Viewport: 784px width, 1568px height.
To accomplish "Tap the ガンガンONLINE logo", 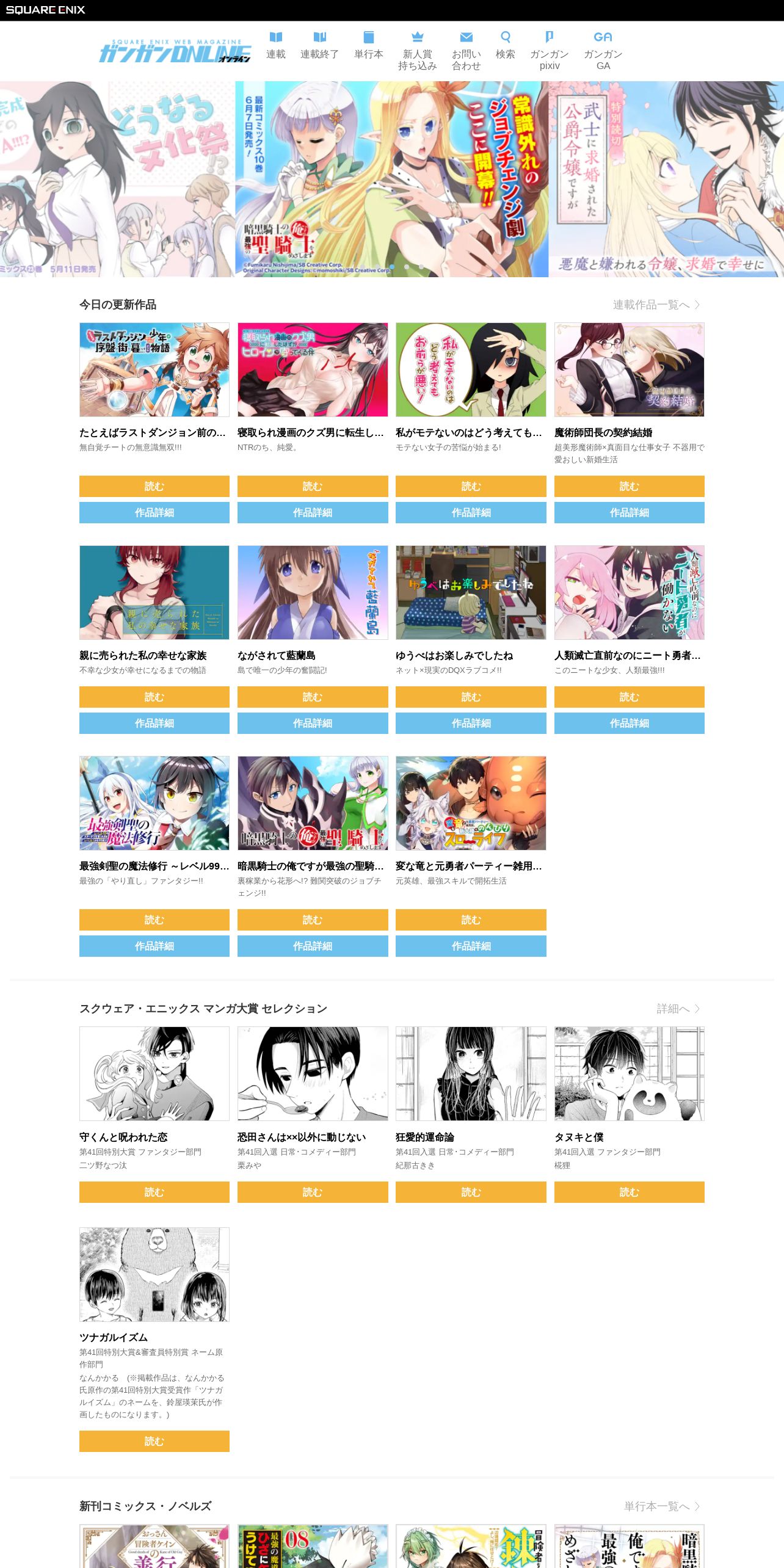I will click(175, 52).
